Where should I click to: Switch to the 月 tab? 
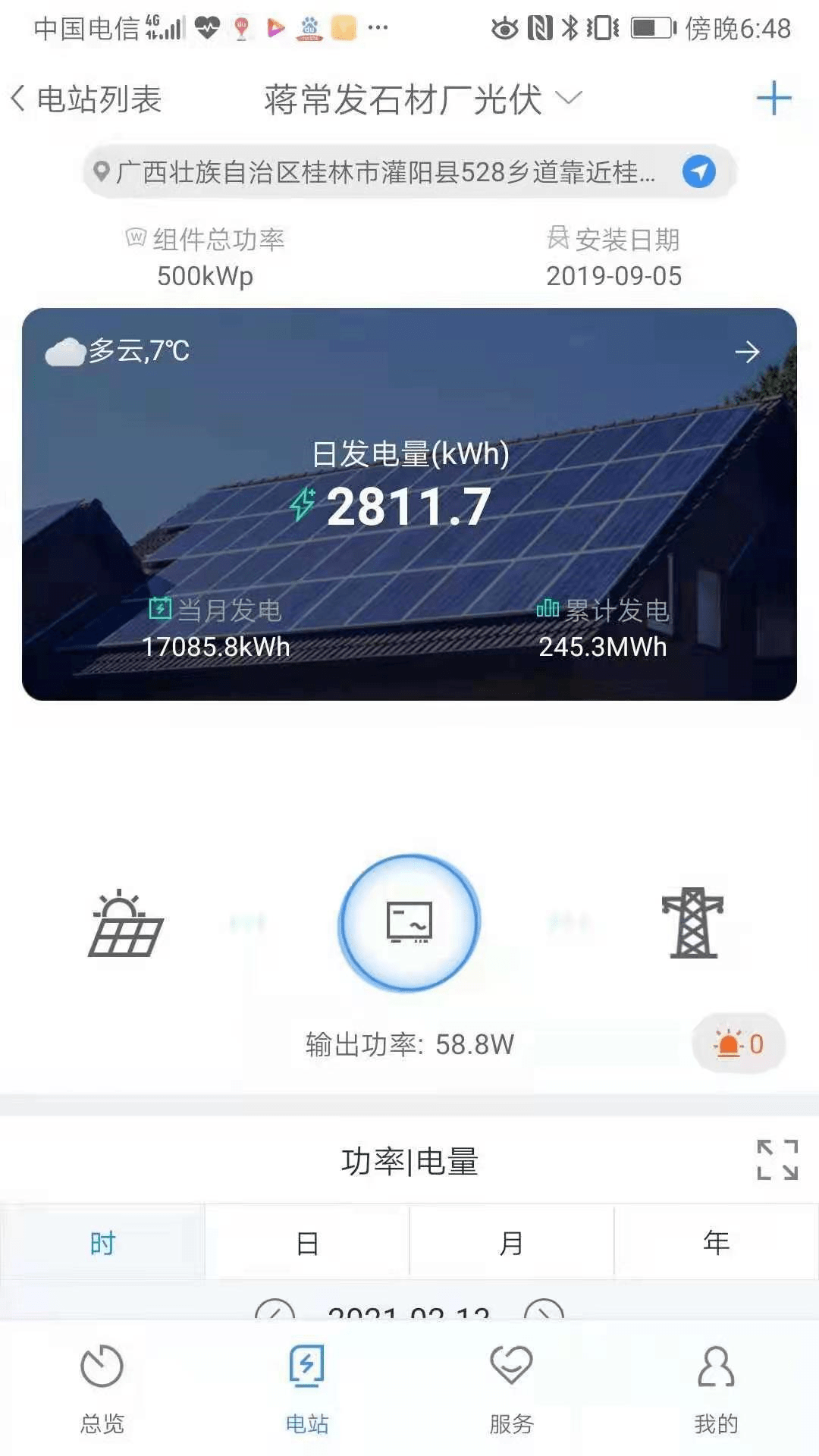[511, 1243]
